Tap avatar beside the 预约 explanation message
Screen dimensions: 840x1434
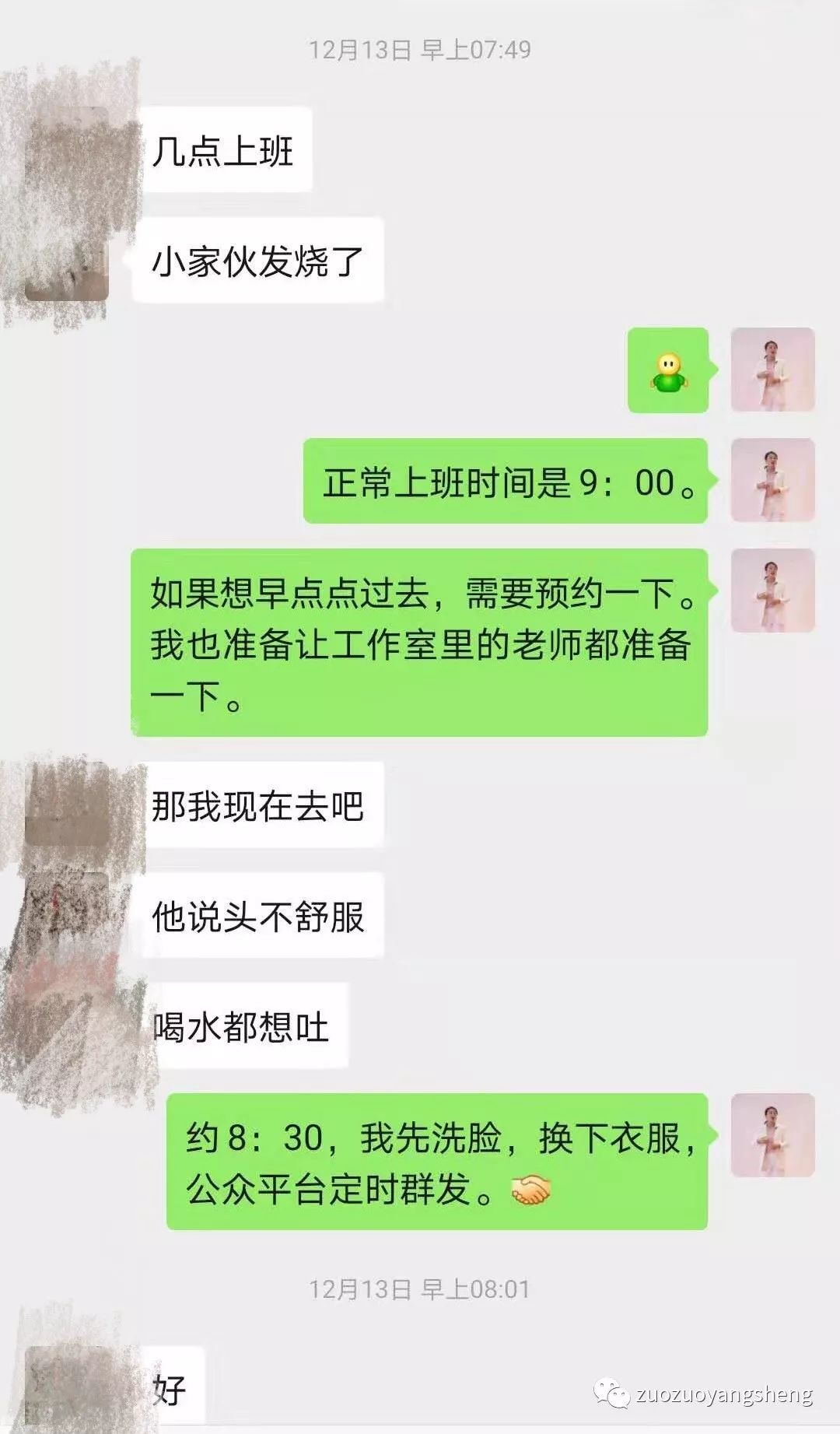coord(772,591)
